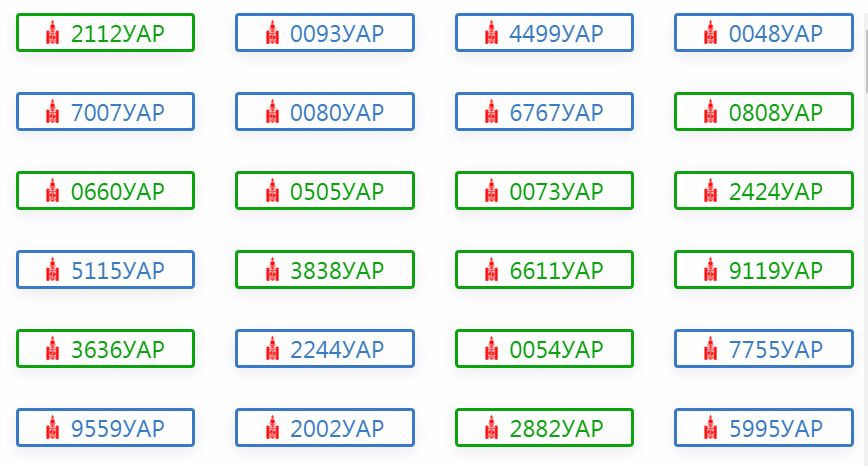
Task: Tap plate number 0660УАР
Action: coord(105,191)
